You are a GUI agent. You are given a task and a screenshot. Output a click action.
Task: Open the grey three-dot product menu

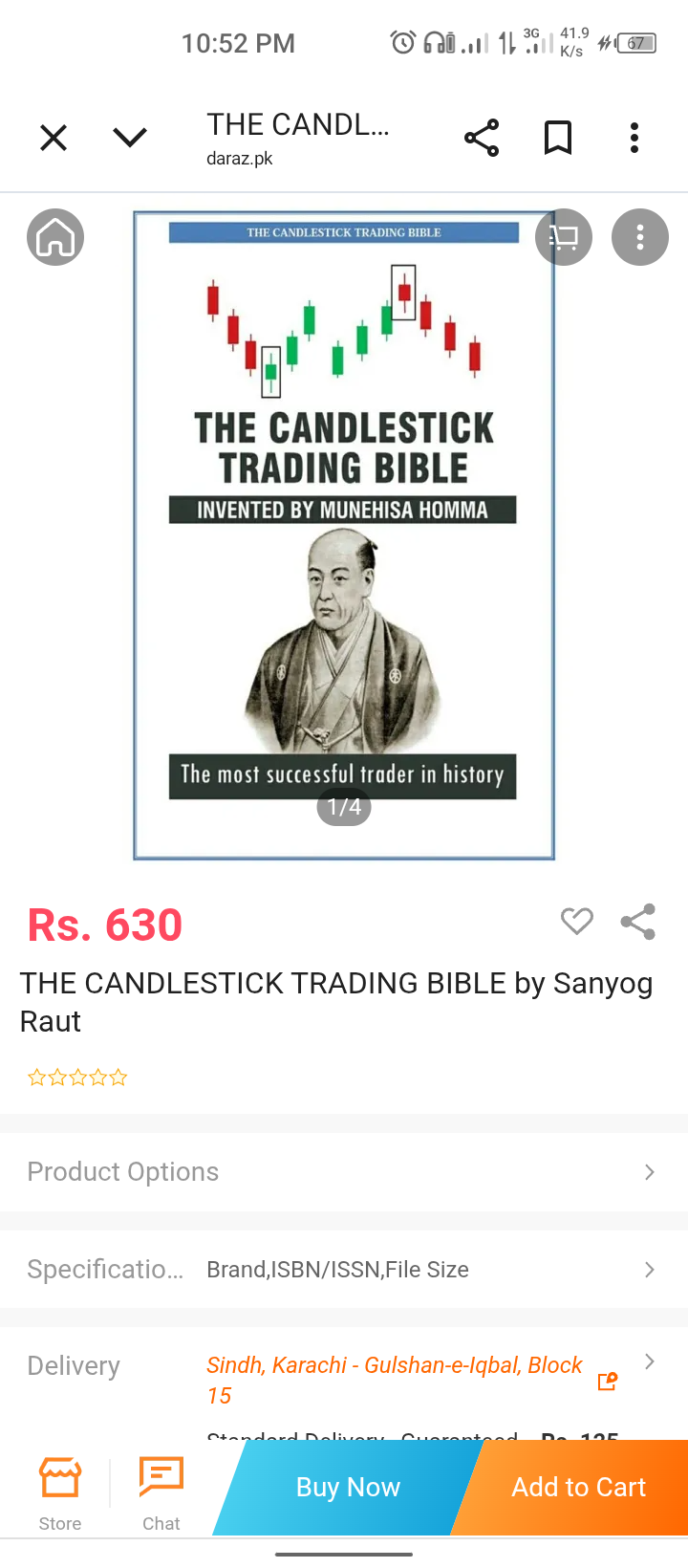pyautogui.click(x=640, y=237)
